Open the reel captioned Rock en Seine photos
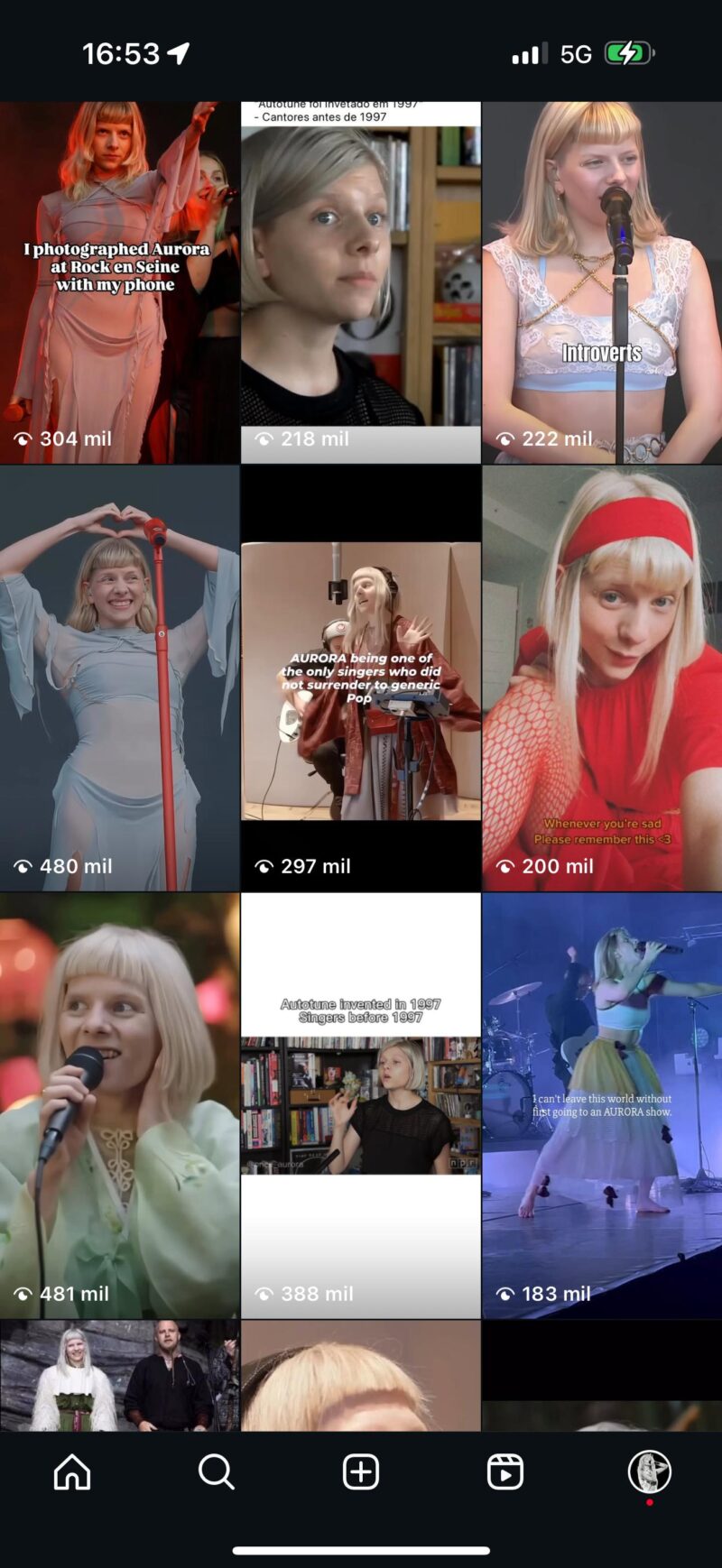Image resolution: width=722 pixels, height=1568 pixels. [119, 281]
